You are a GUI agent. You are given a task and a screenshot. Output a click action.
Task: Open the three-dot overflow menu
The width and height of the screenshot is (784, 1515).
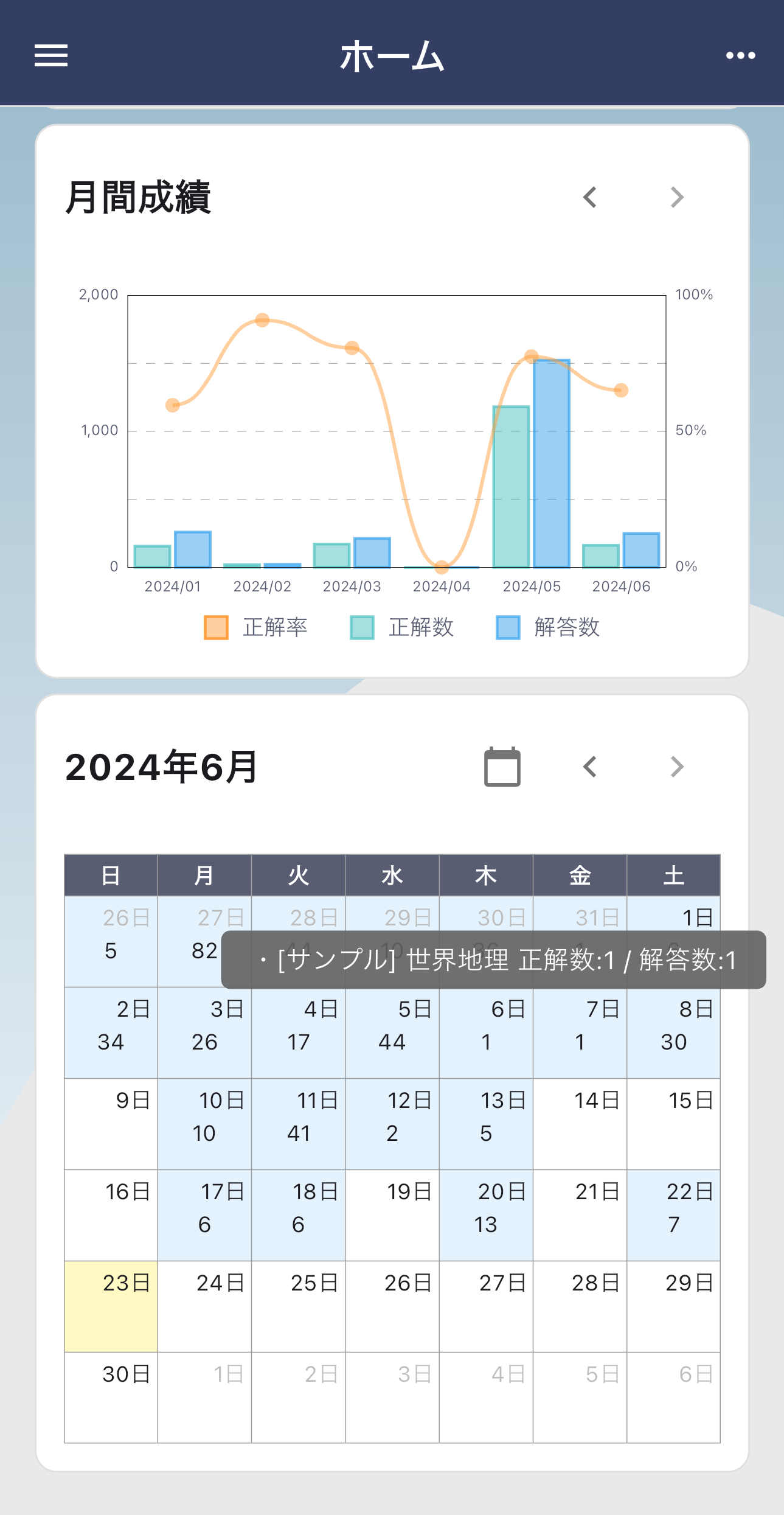point(740,55)
